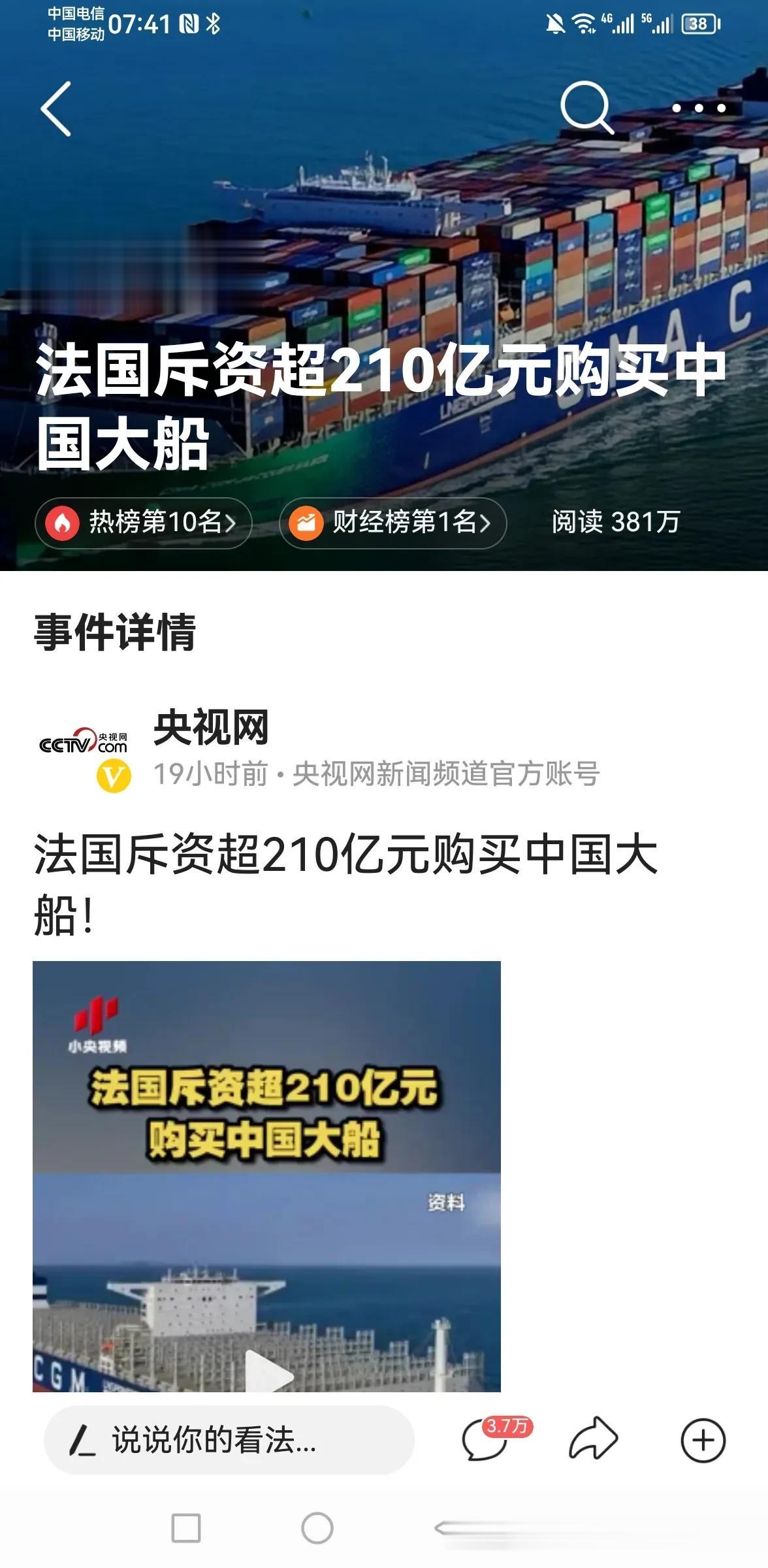Open the 热榜第10名 ranking chip
768x1568 pixels.
tap(143, 523)
